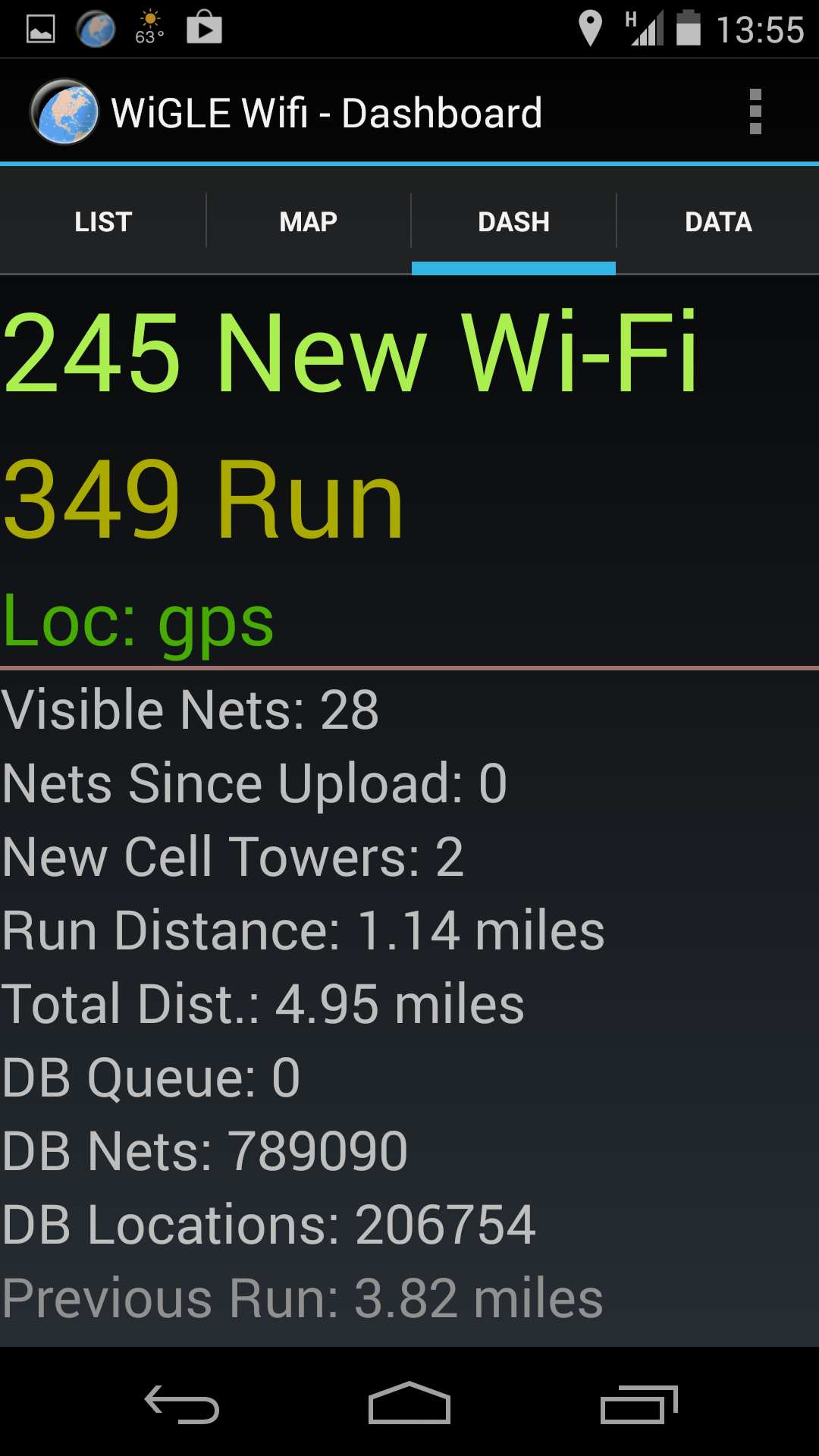Switch to the LIST tab

[x=102, y=221]
